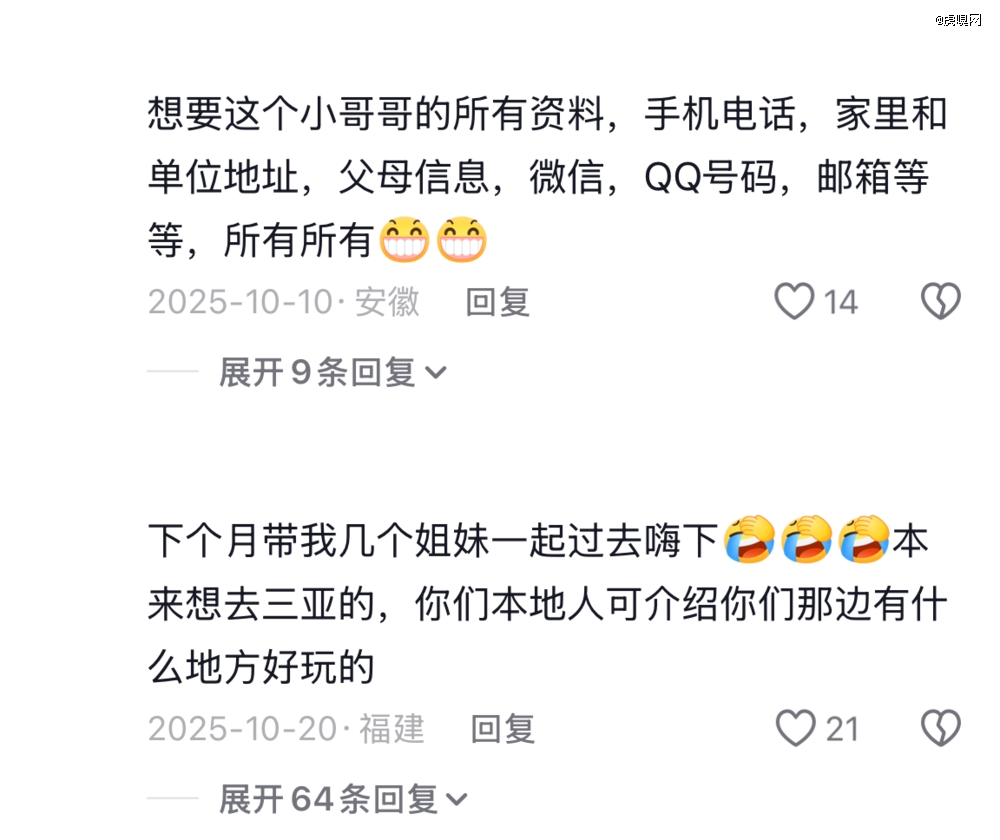1000x840 pixels.
Task: Reply to the 2025-10-20 福建 comment
Action: tap(502, 729)
